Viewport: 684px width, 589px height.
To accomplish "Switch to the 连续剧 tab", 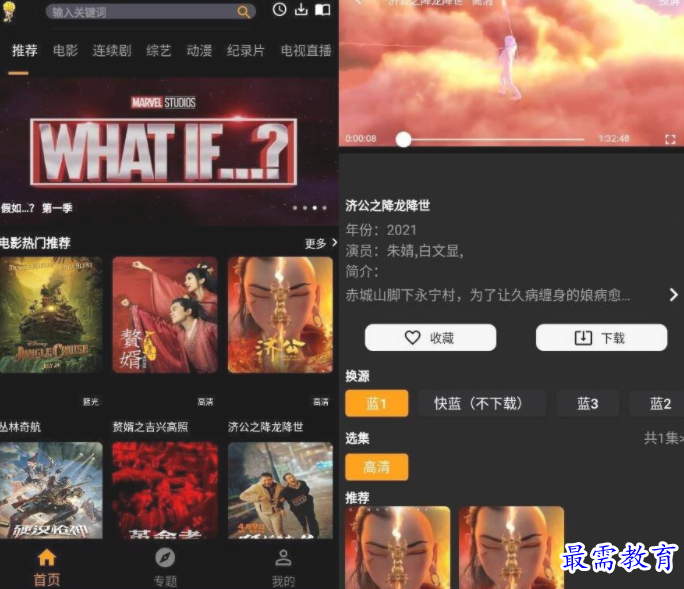I will 112,51.
